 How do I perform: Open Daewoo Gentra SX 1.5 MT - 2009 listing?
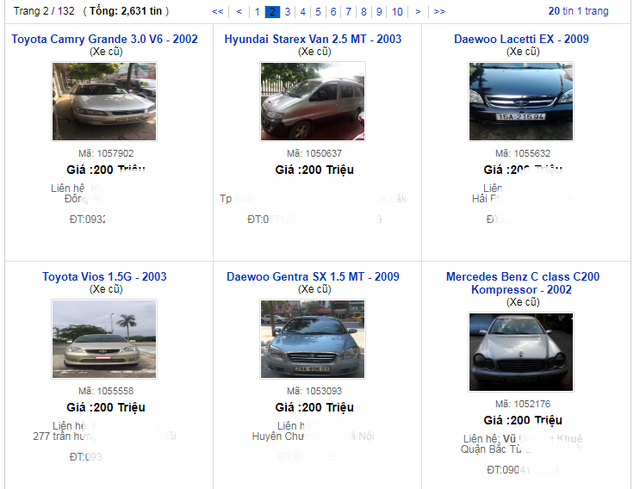313,277
